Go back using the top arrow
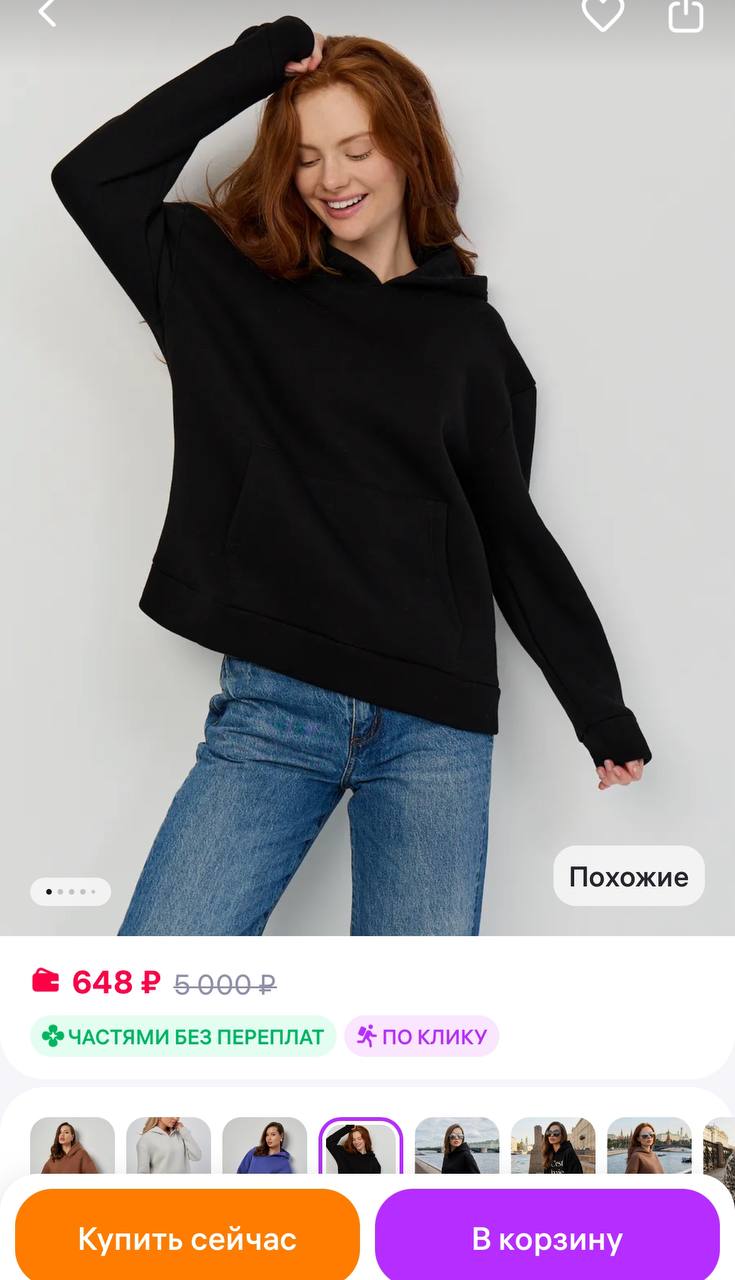The width and height of the screenshot is (735, 1280). tap(47, 13)
